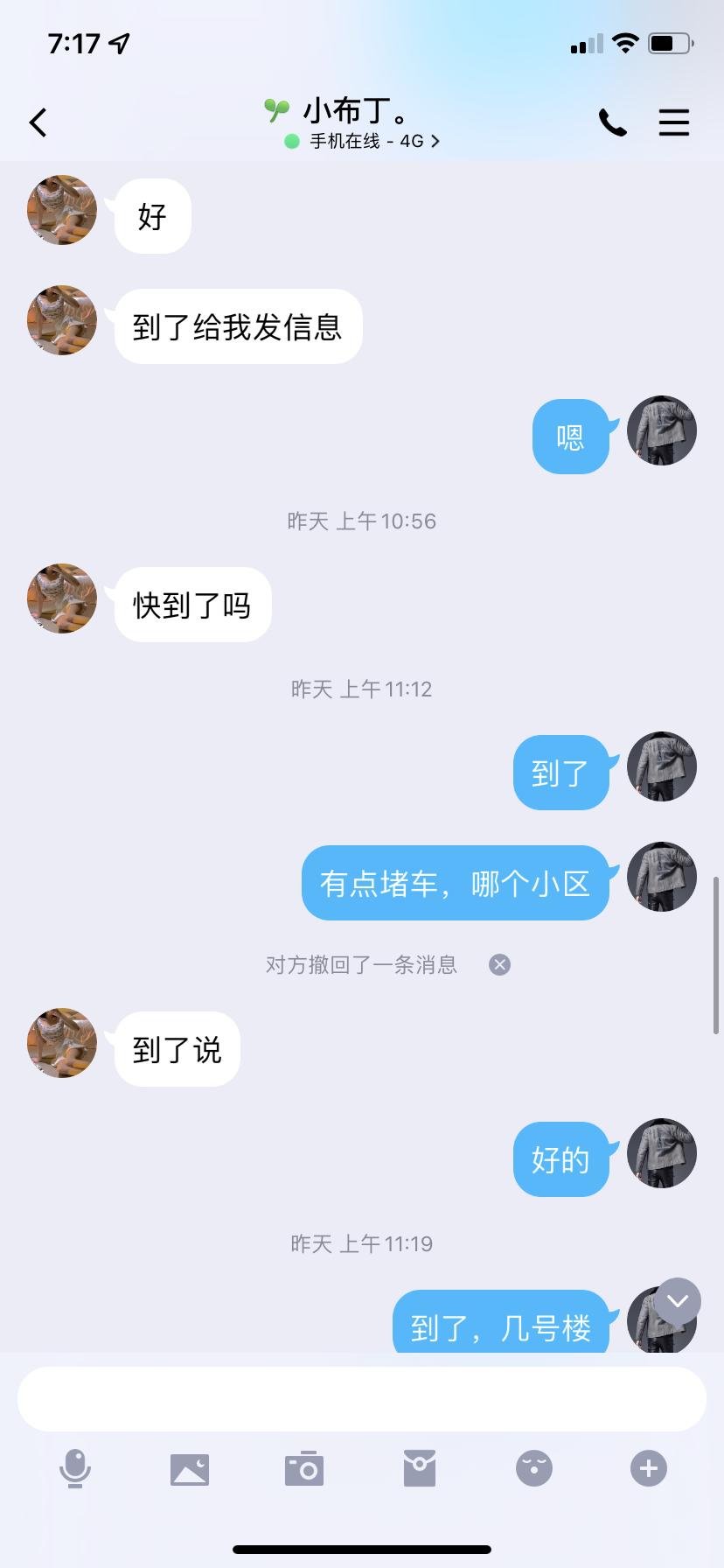
Task: Go back to the conversation list
Action: (x=38, y=122)
